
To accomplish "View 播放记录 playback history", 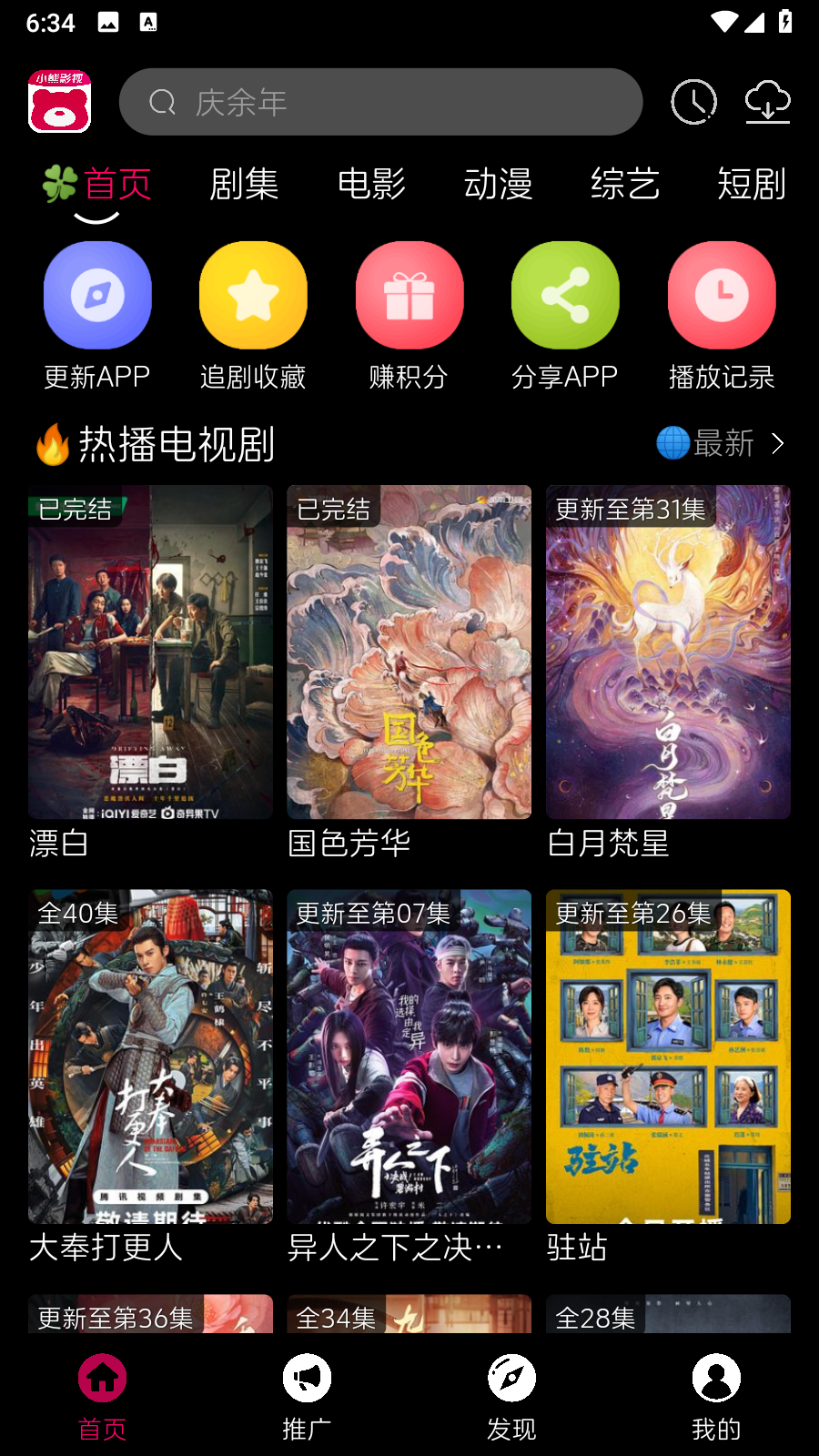I will (722, 315).
